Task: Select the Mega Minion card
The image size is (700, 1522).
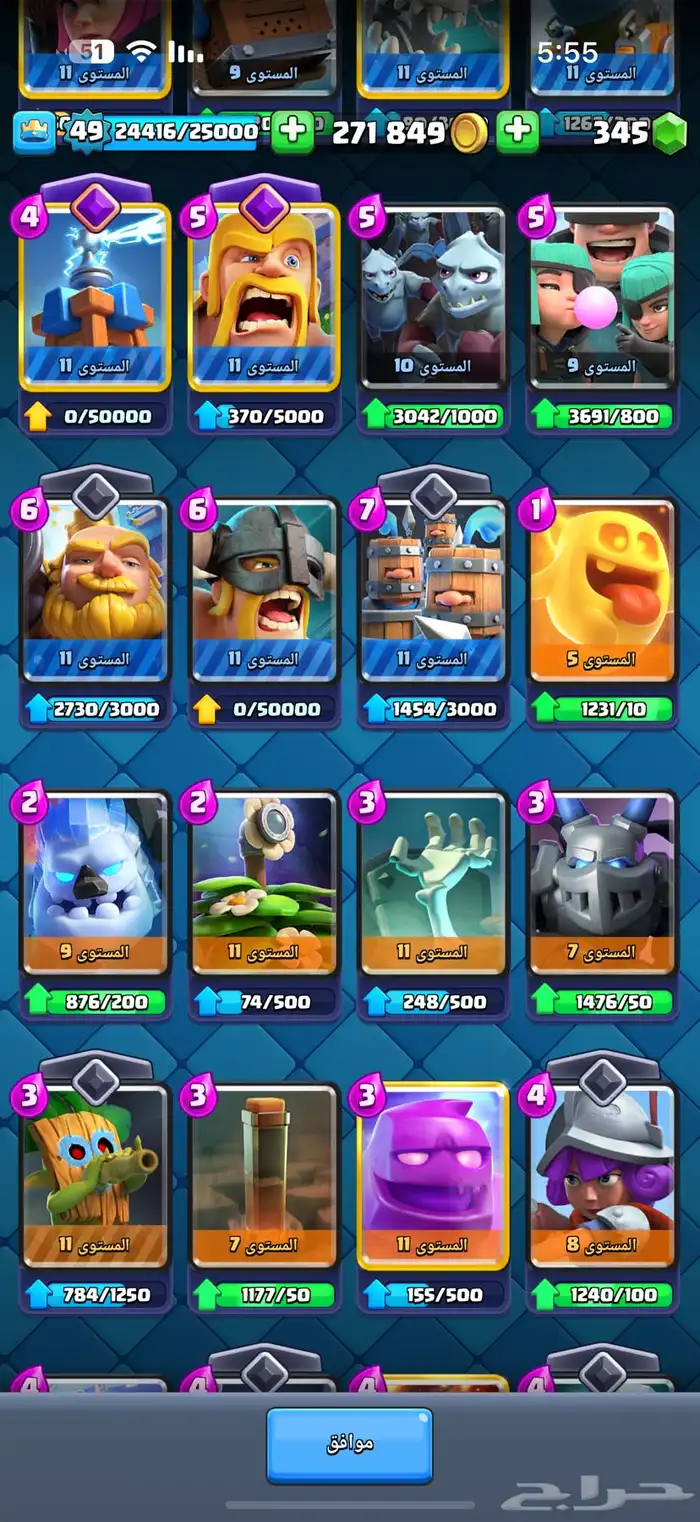Action: (602, 880)
